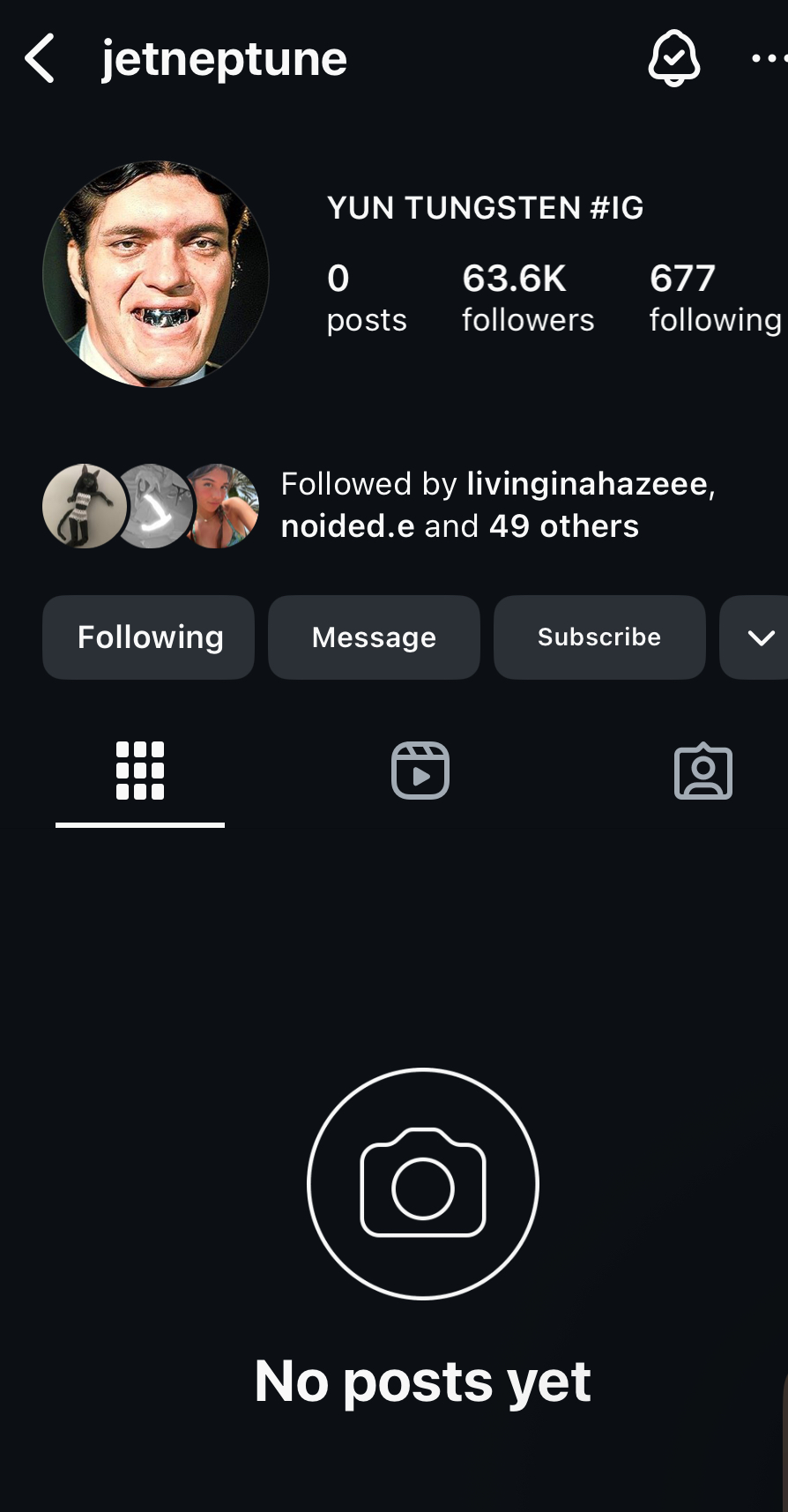788x1512 pixels.
Task: Subscribe to jetneptune
Action: pyautogui.click(x=599, y=637)
